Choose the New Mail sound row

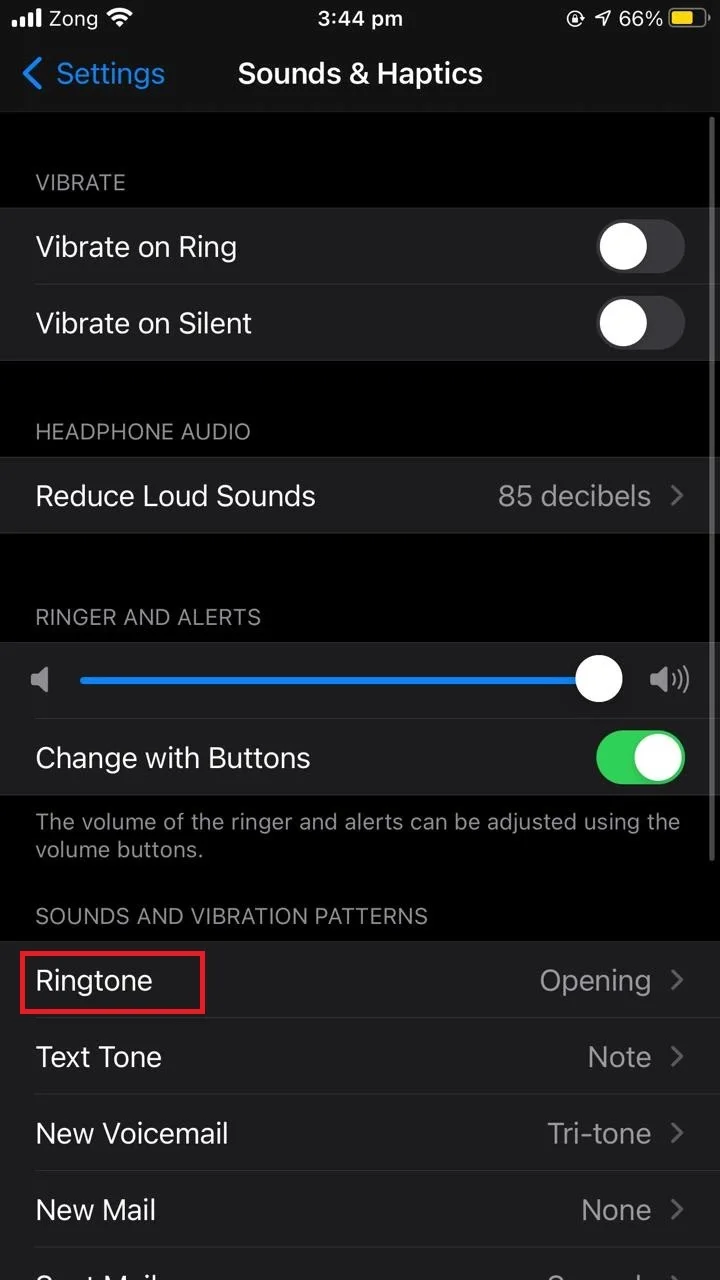coord(360,1210)
